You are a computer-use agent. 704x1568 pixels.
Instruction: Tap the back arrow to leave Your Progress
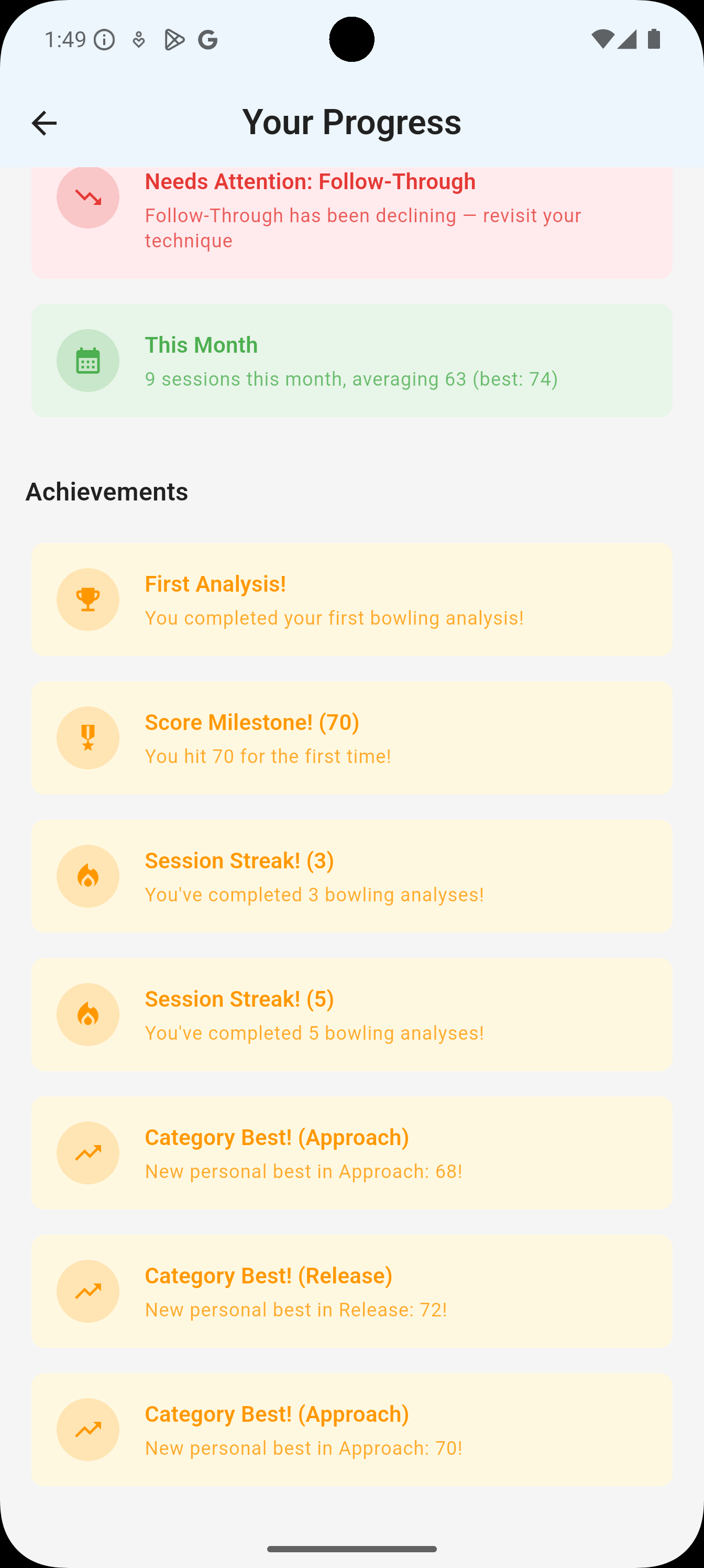pos(44,122)
